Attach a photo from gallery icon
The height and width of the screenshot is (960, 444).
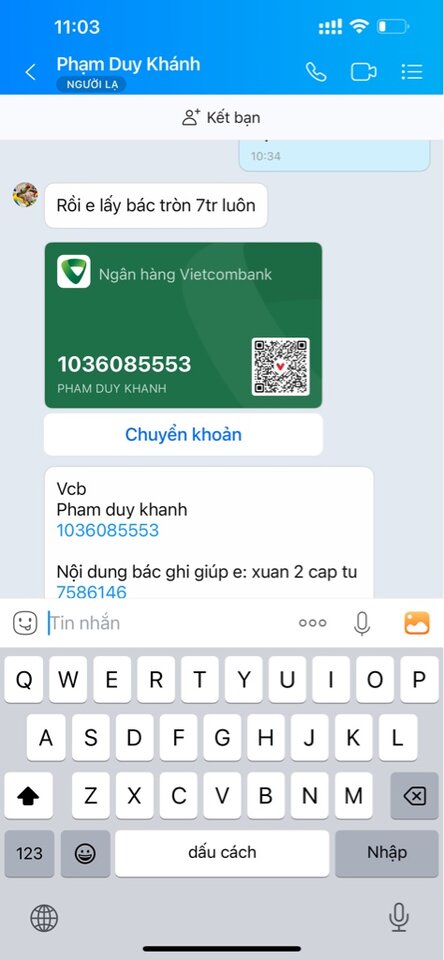[417, 623]
